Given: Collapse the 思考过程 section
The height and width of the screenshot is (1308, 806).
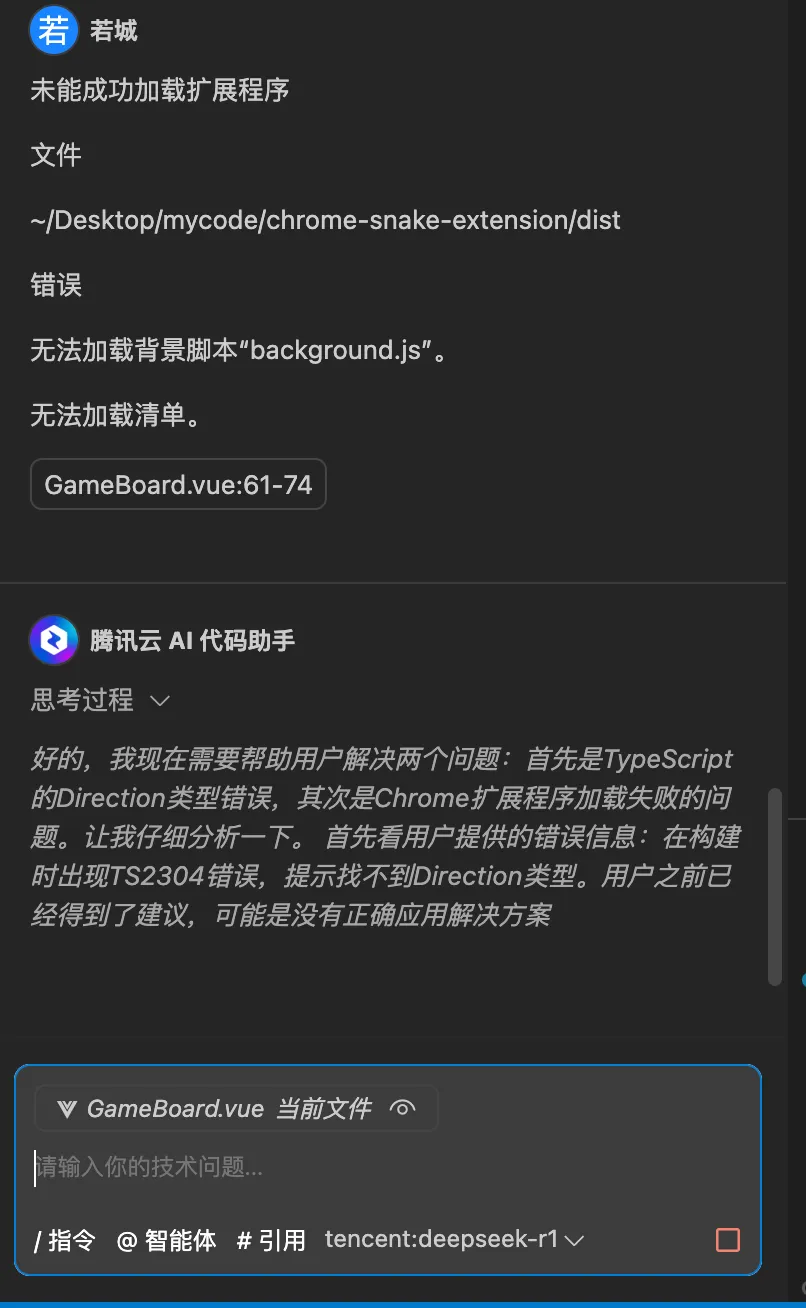Looking at the screenshot, I should pyautogui.click(x=159, y=700).
